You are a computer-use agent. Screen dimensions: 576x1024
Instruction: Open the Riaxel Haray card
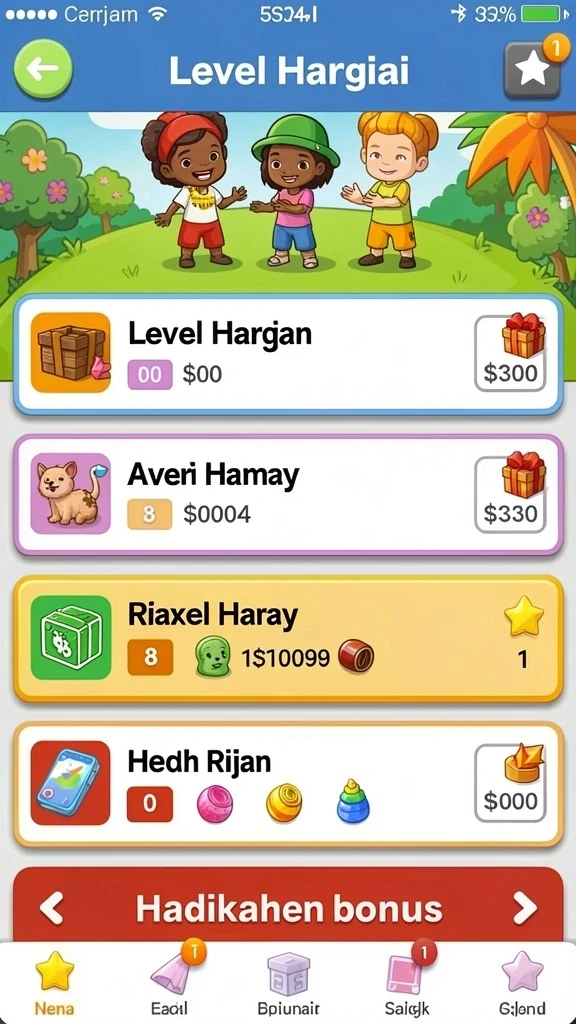(288, 638)
